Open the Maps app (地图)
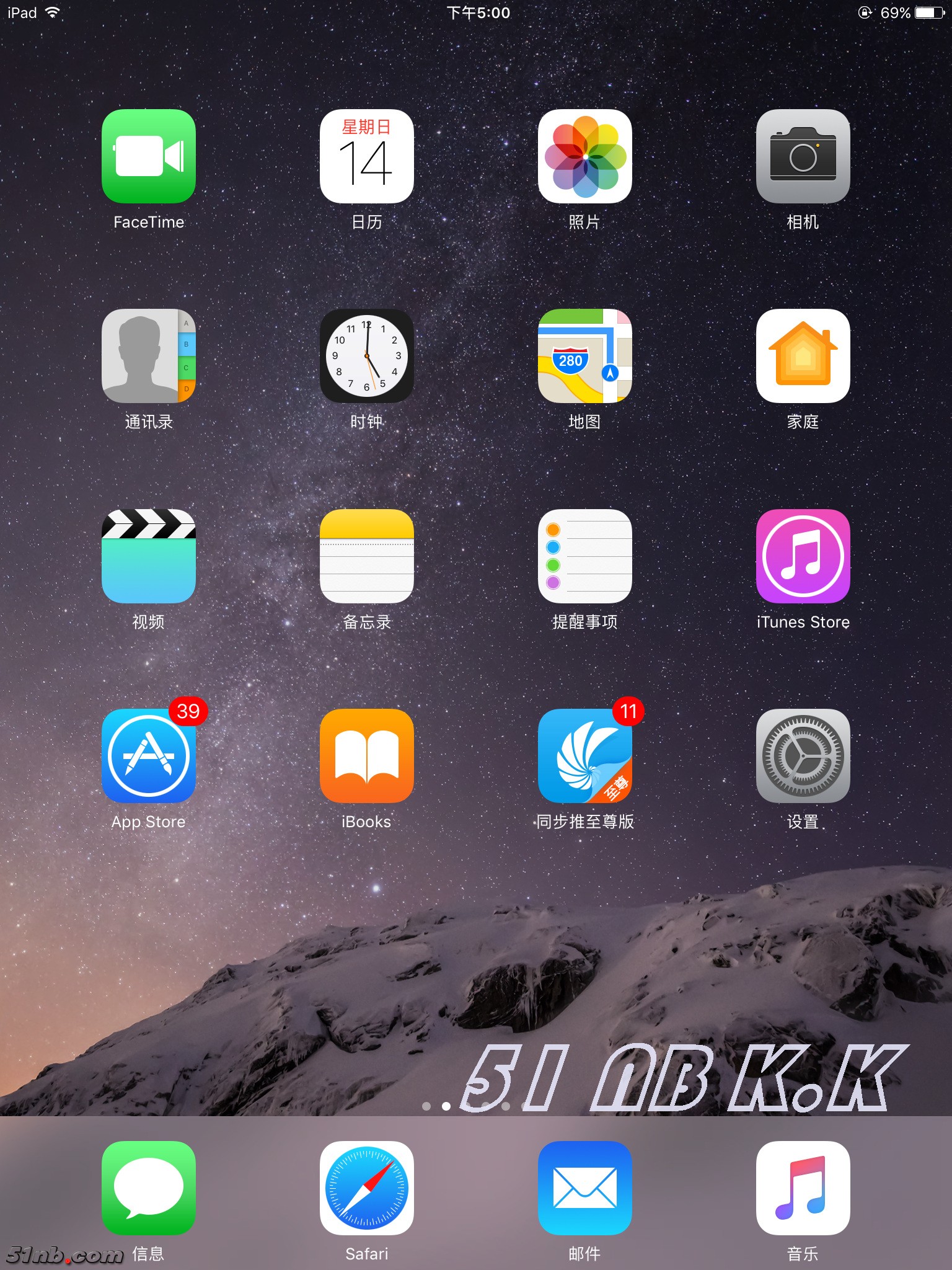Image resolution: width=952 pixels, height=1270 pixels. (585, 356)
